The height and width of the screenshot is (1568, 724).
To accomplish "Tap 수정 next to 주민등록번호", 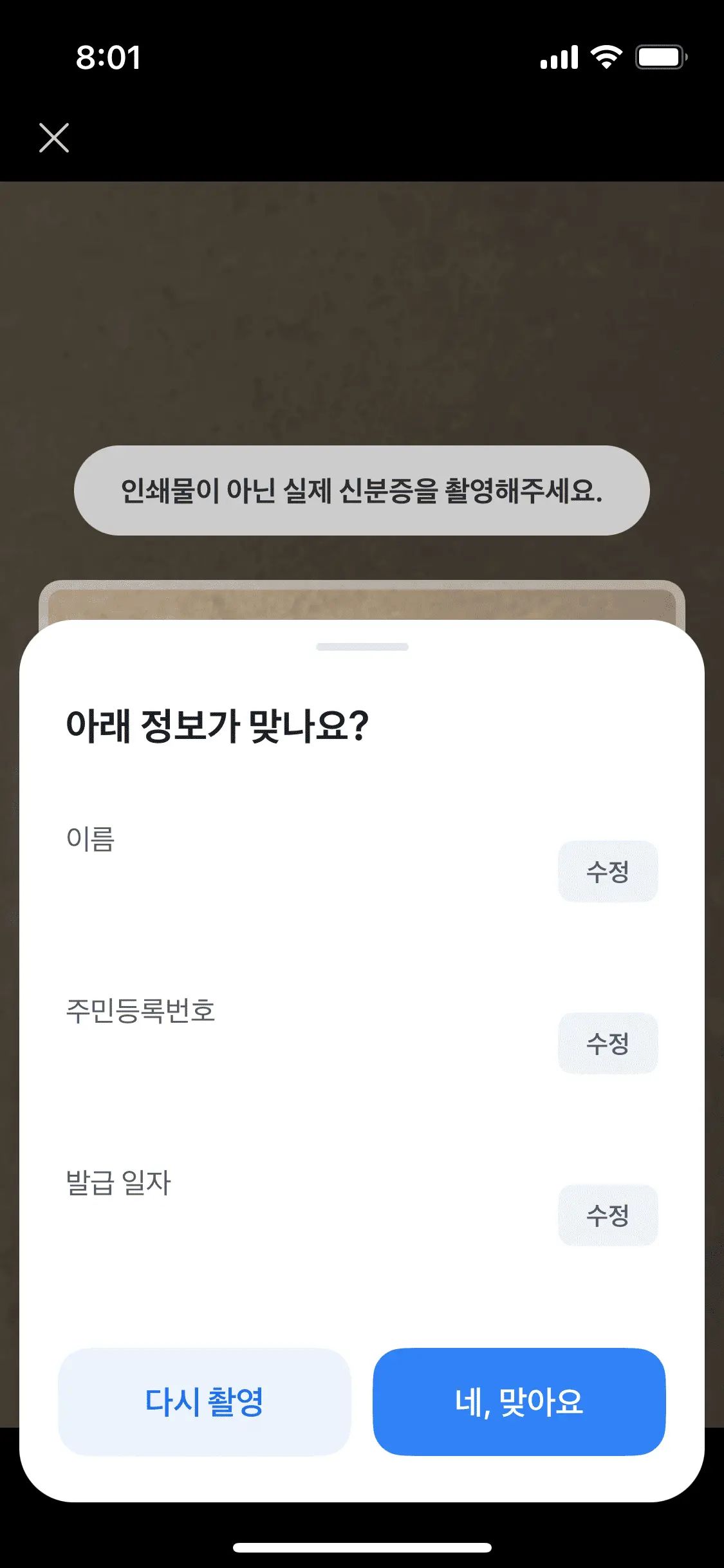I will 608,1043.
